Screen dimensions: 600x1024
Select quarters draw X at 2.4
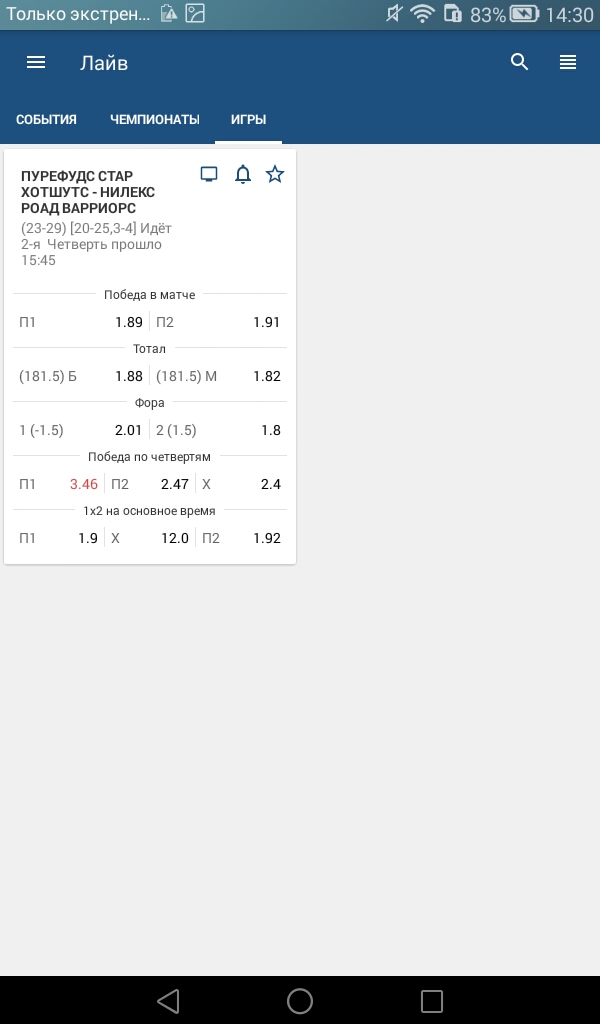[x=242, y=485]
